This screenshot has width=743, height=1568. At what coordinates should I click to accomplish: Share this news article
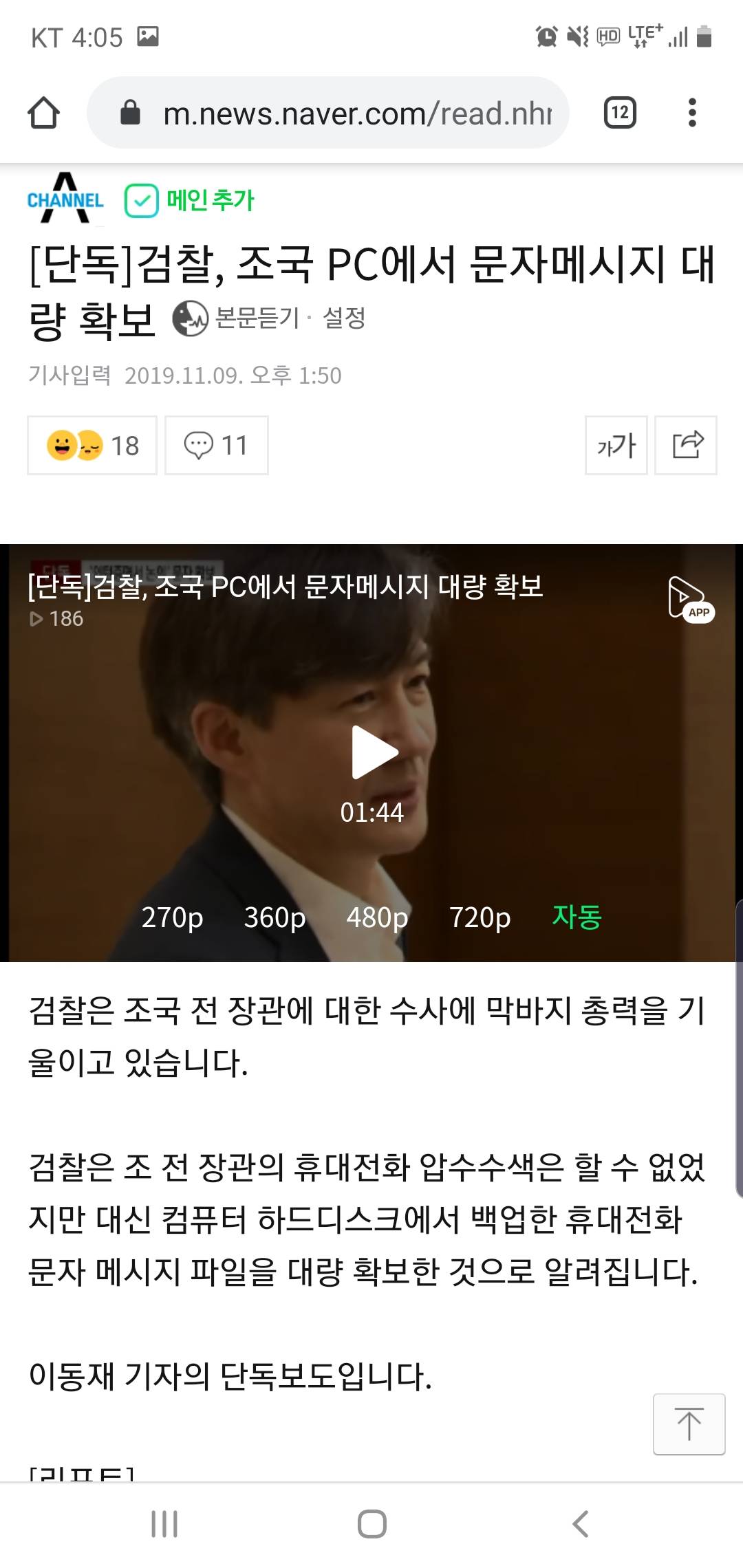686,446
